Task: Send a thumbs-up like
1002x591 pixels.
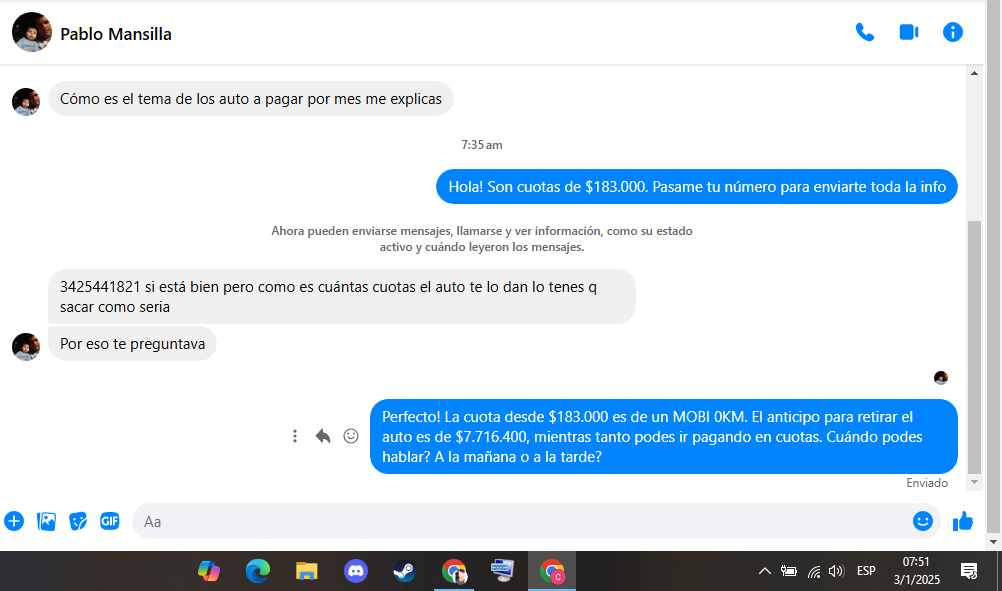Action: [963, 521]
